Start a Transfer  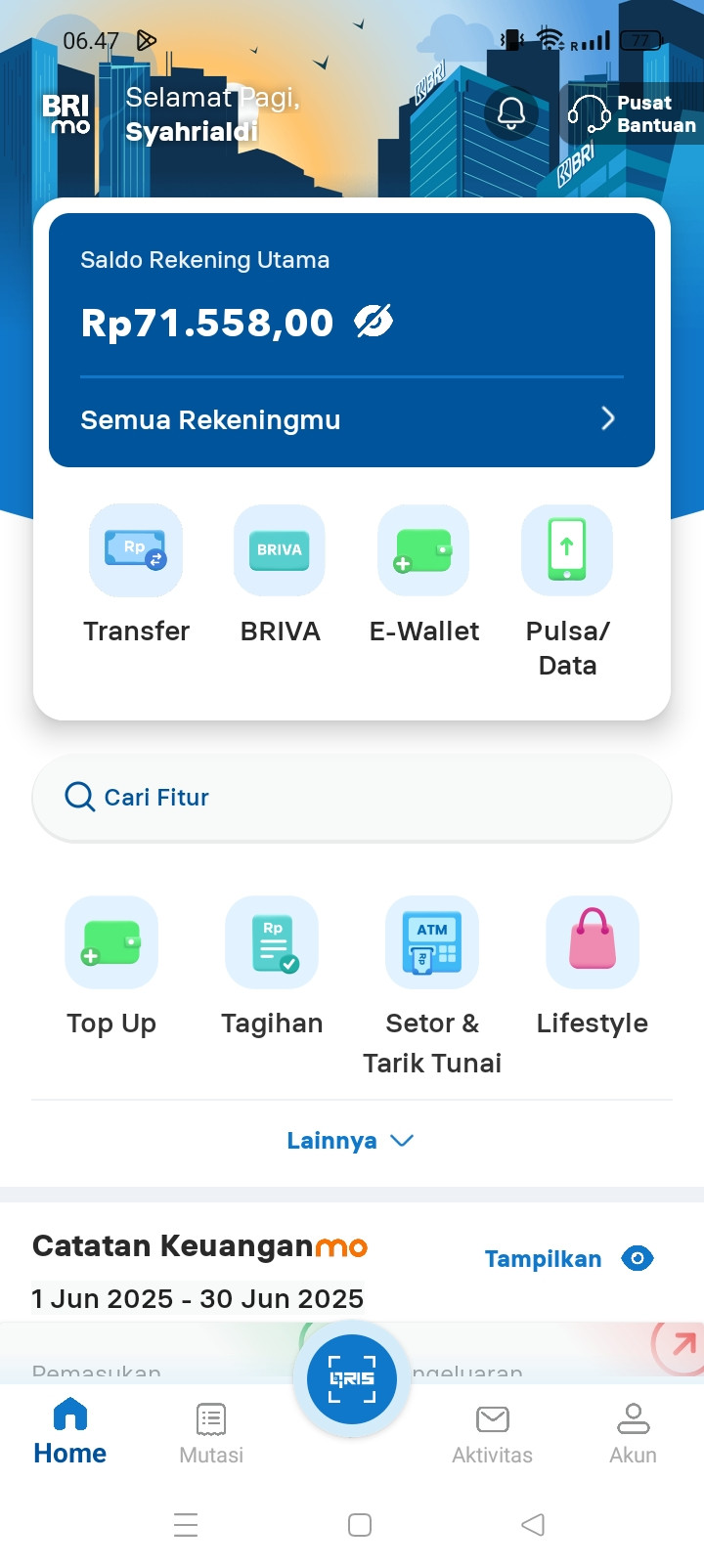click(136, 575)
